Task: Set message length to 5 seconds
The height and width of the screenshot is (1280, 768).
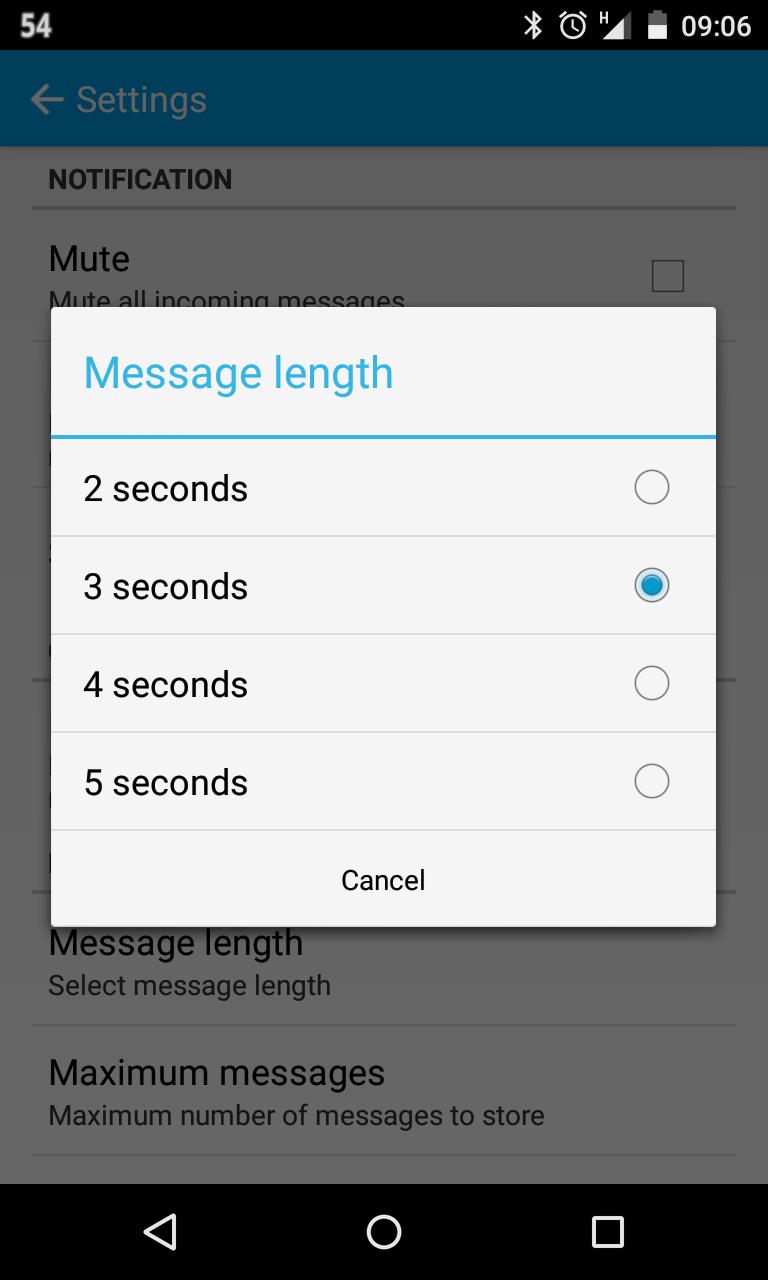Action: (383, 782)
